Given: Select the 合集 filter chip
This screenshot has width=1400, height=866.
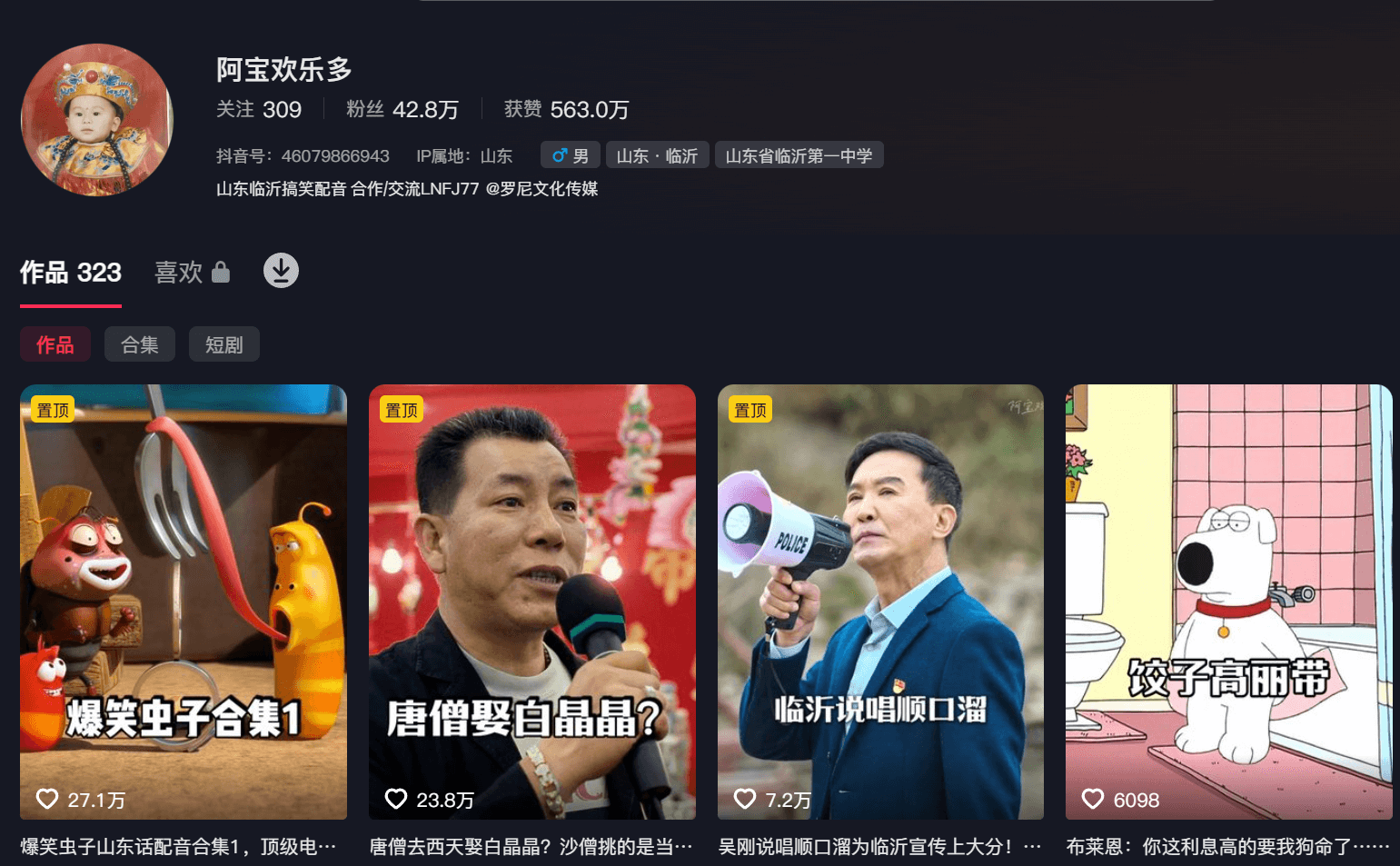Looking at the screenshot, I should pos(140,344).
